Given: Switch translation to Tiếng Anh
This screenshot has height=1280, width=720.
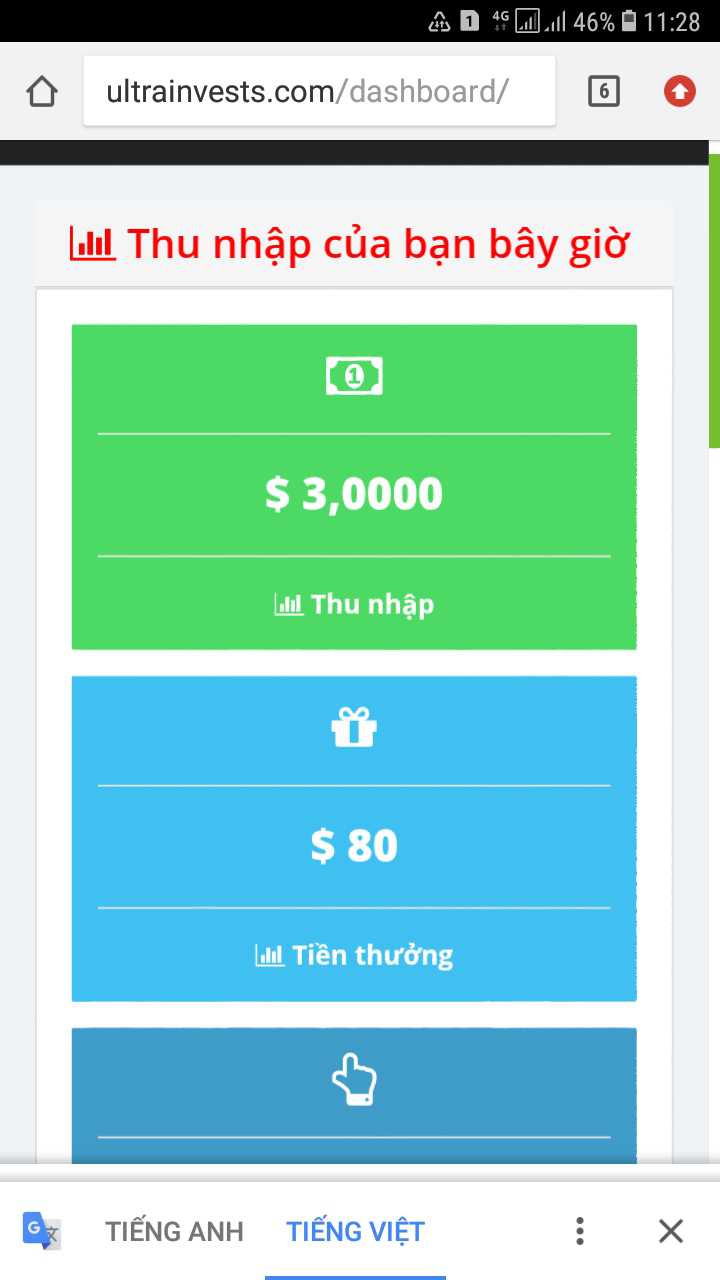Looking at the screenshot, I should 174,1231.
